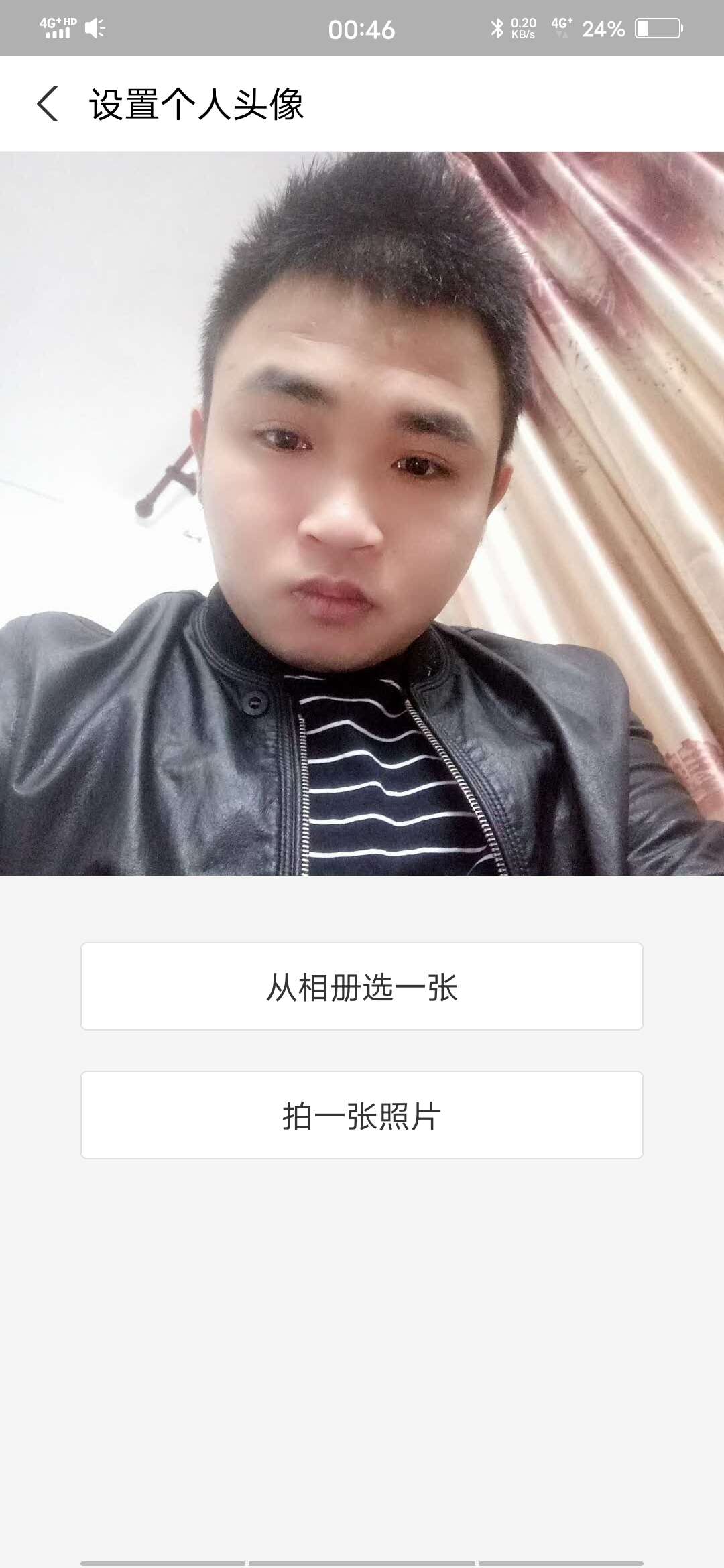Viewport: 724px width, 1568px height.
Task: Choose 从相册选一张 to pick from album
Action: (x=362, y=986)
